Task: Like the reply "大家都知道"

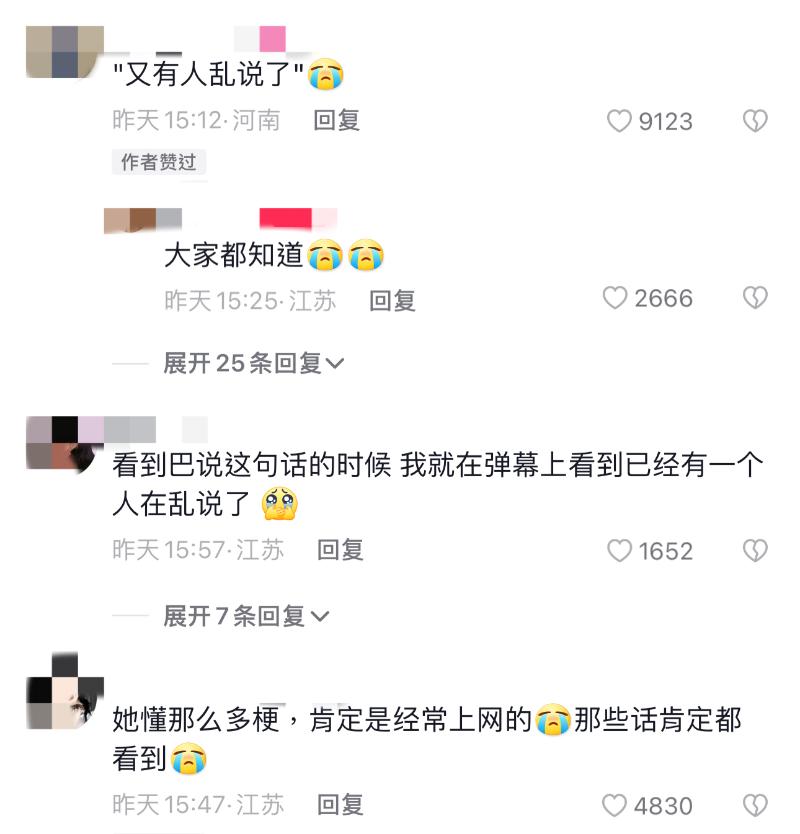Action: (615, 298)
